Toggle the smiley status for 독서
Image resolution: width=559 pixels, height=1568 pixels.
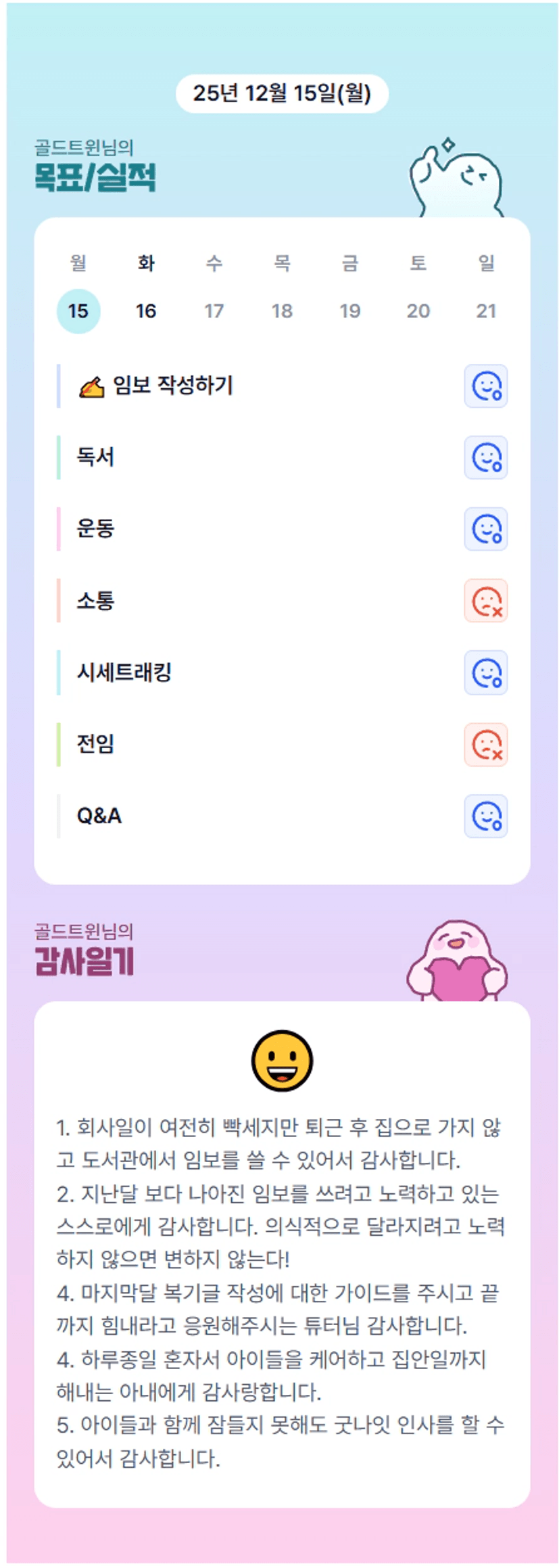point(486,457)
